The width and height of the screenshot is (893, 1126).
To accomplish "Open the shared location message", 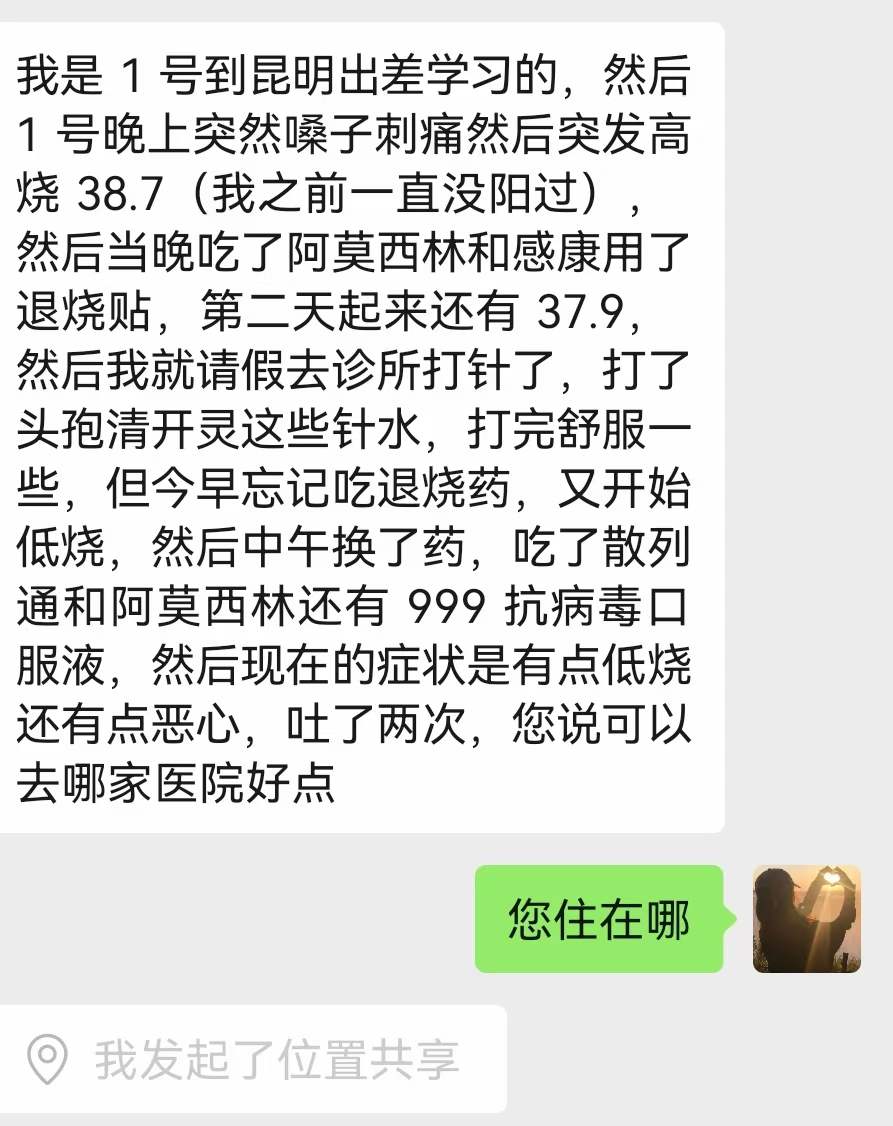I will click(x=250, y=1059).
